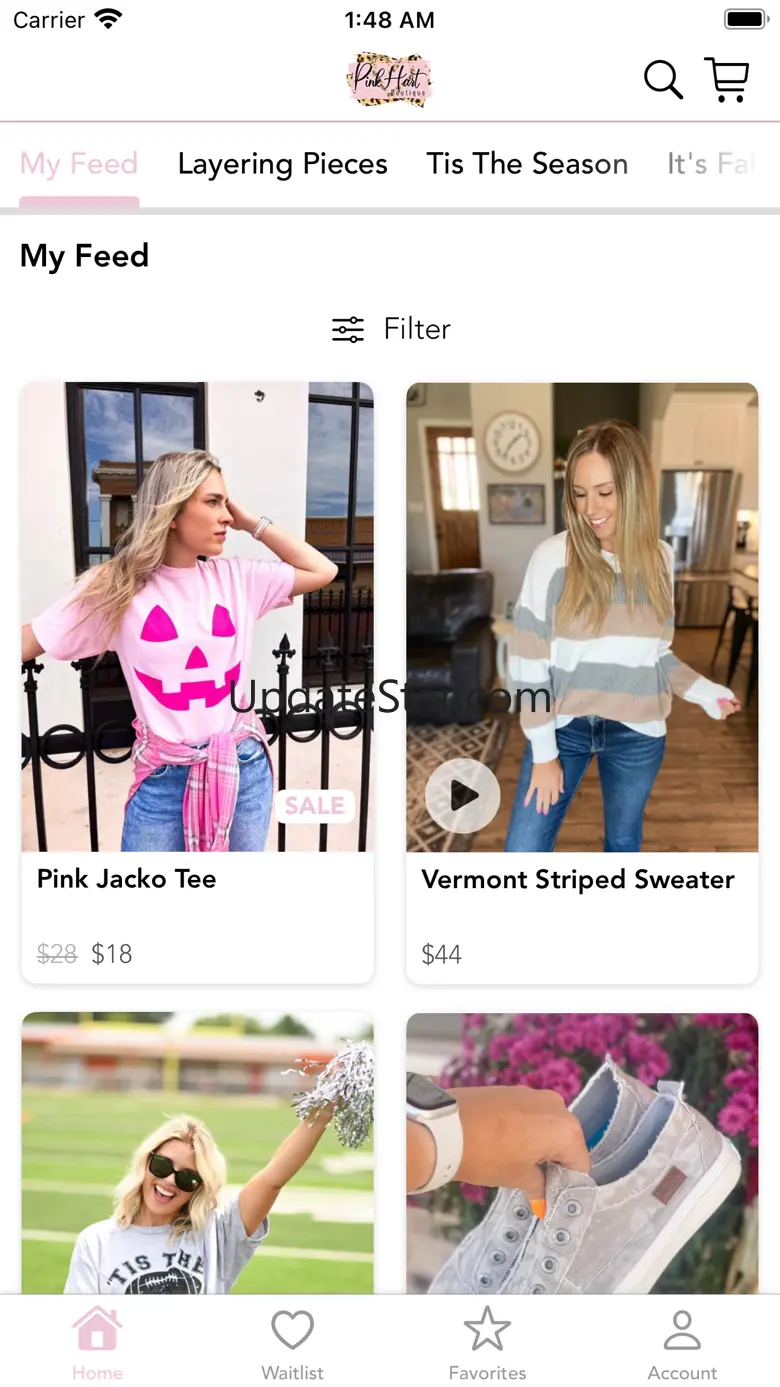Select the My Feed tab
Image resolution: width=780 pixels, height=1387 pixels.
point(79,164)
